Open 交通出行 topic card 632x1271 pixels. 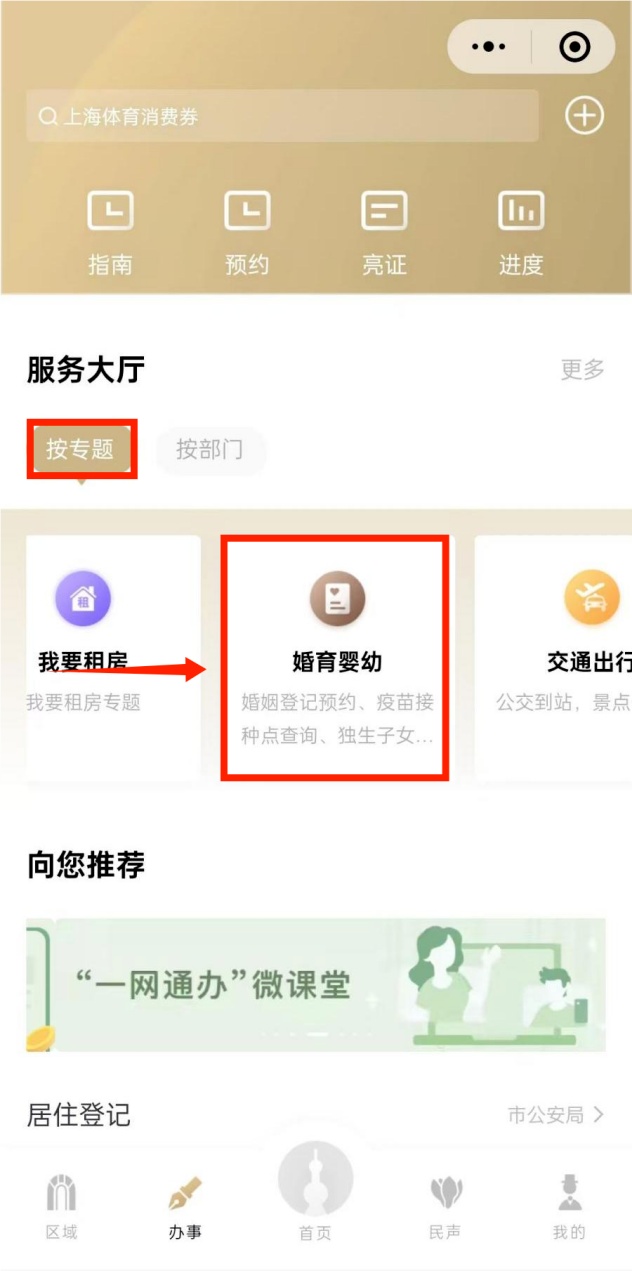pyautogui.click(x=553, y=658)
